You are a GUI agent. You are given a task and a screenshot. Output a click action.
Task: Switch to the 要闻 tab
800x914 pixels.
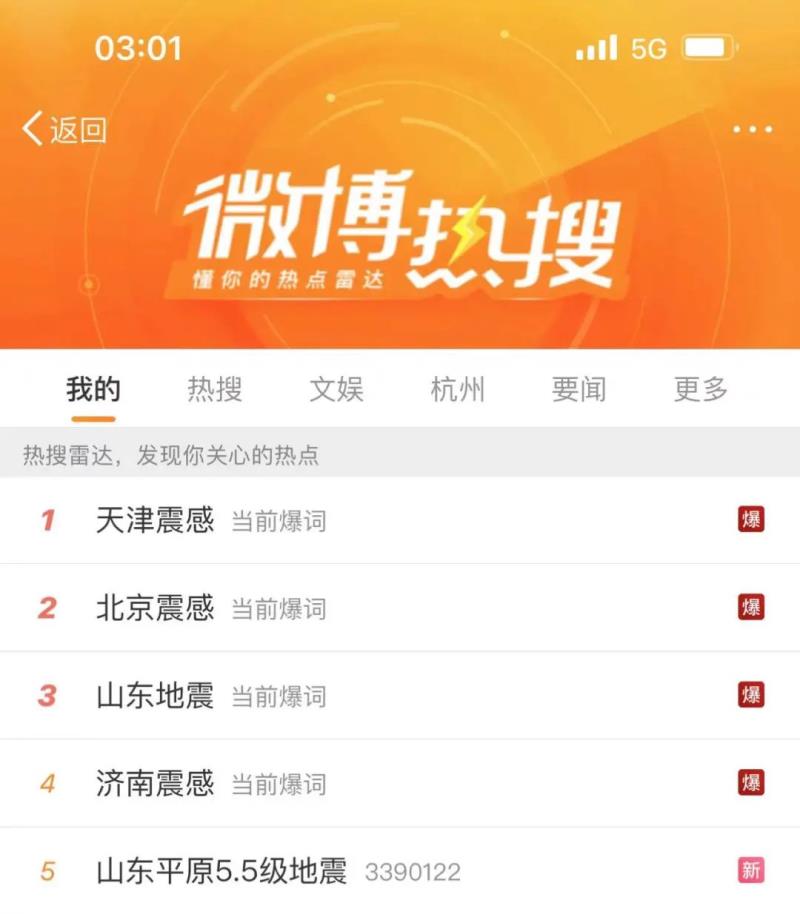579,389
